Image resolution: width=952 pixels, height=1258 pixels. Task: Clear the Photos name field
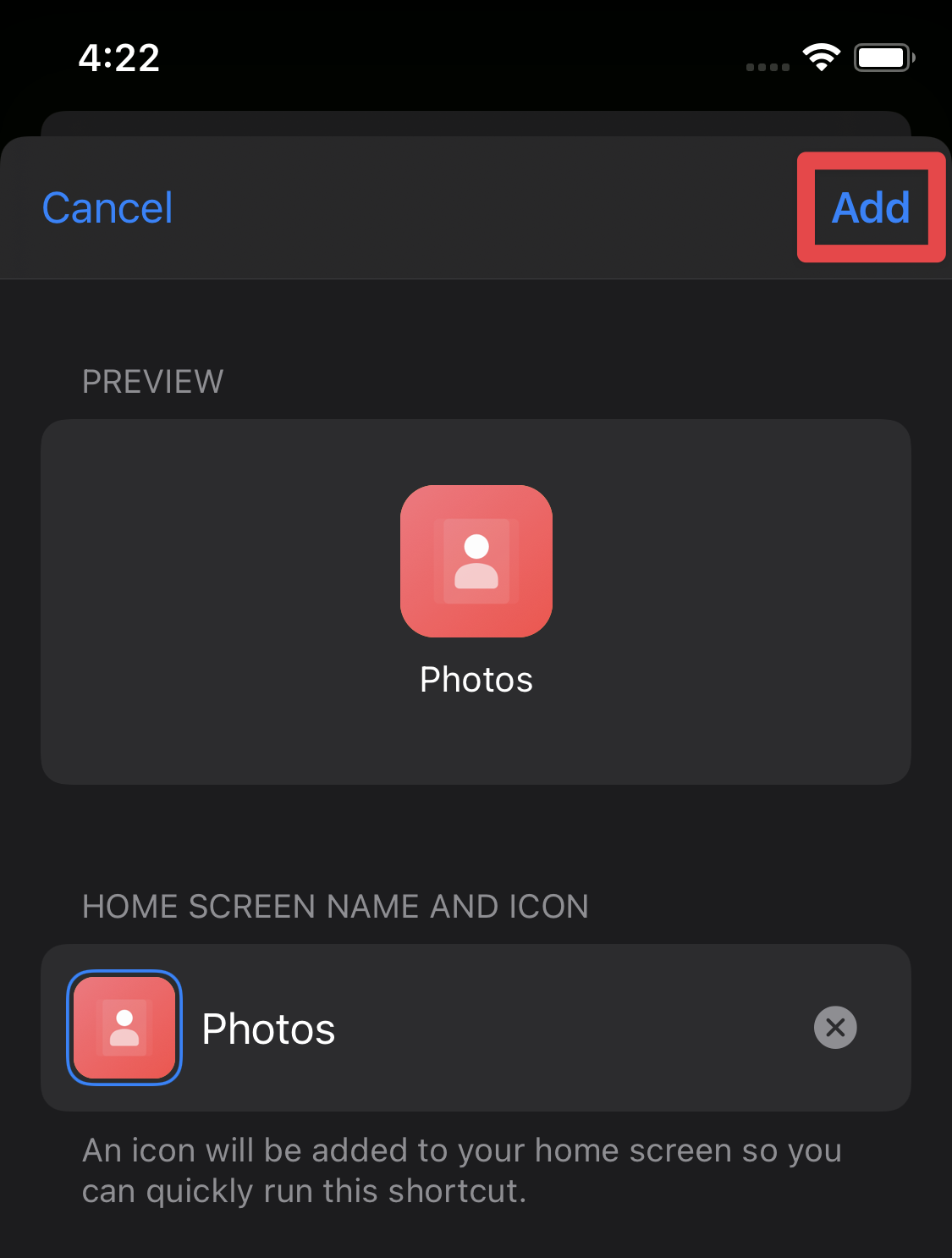coord(835,1028)
